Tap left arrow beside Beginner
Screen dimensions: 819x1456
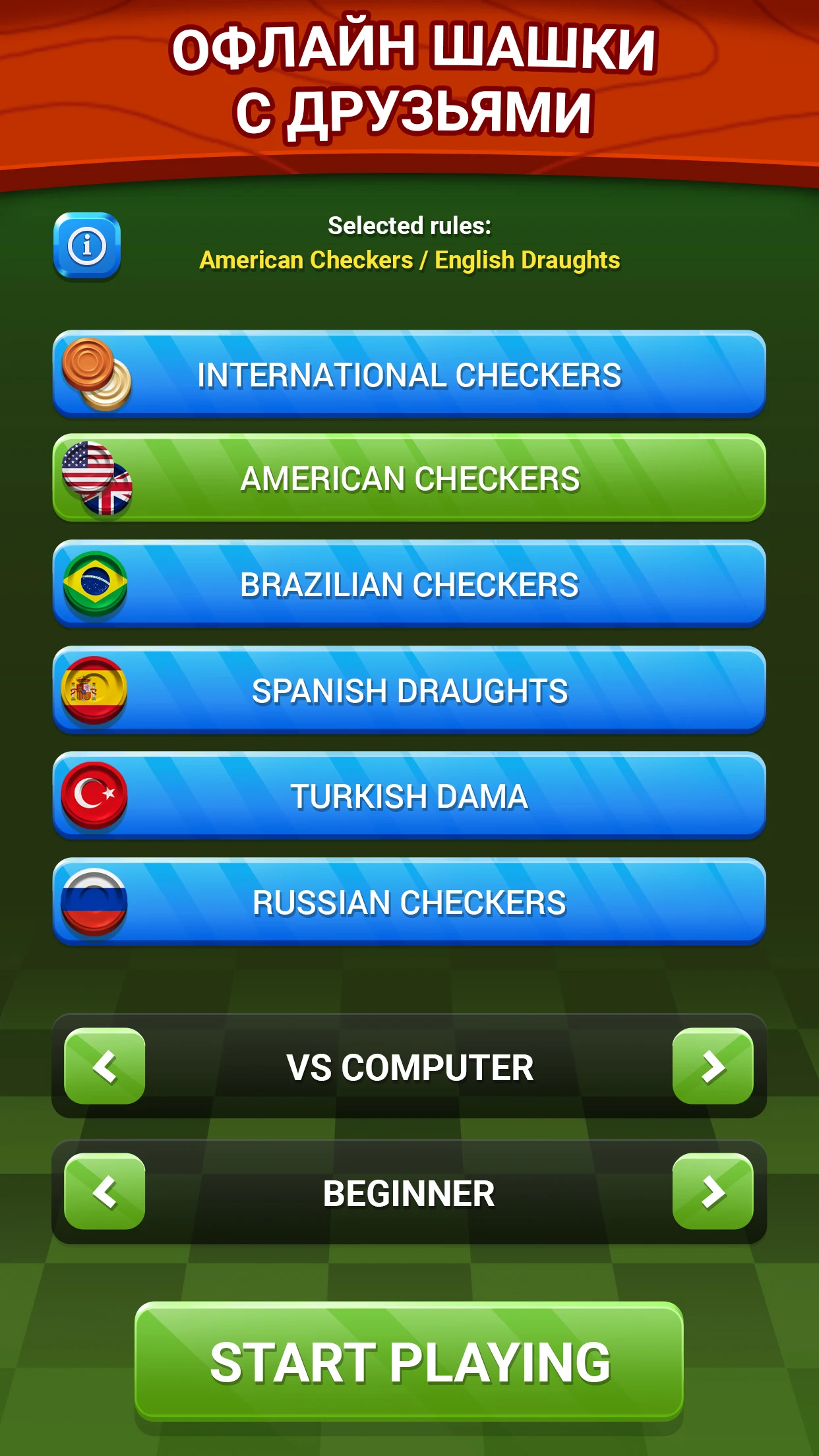click(105, 1192)
